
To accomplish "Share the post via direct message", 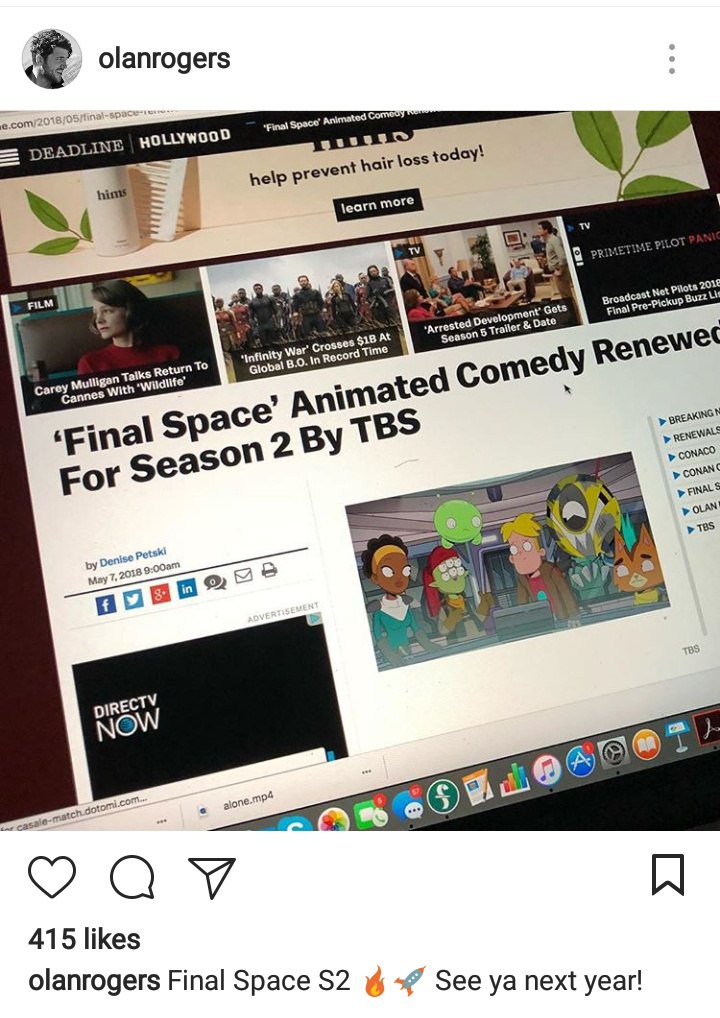I will [211, 876].
